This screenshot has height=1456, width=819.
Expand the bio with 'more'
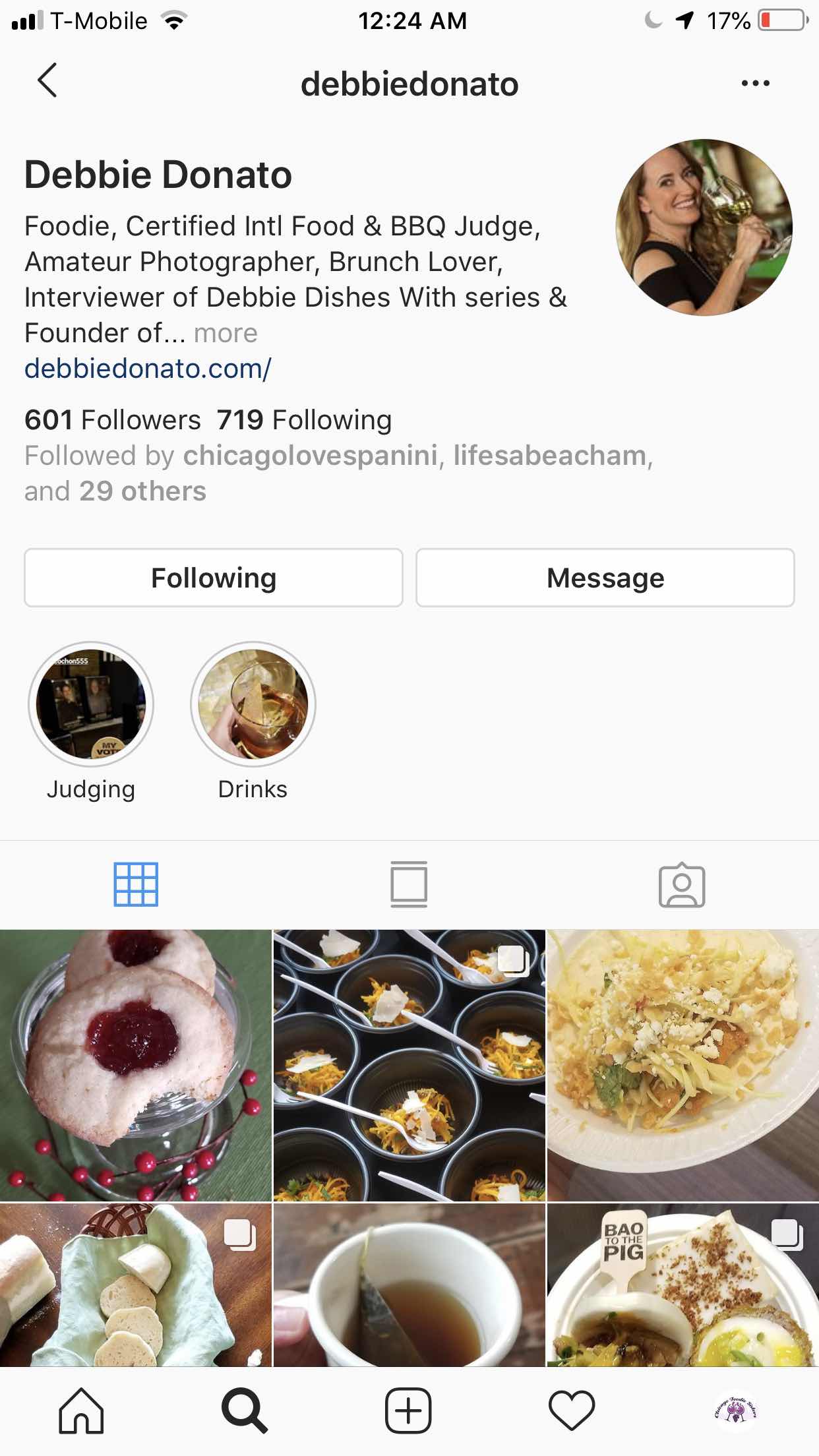pyautogui.click(x=226, y=333)
